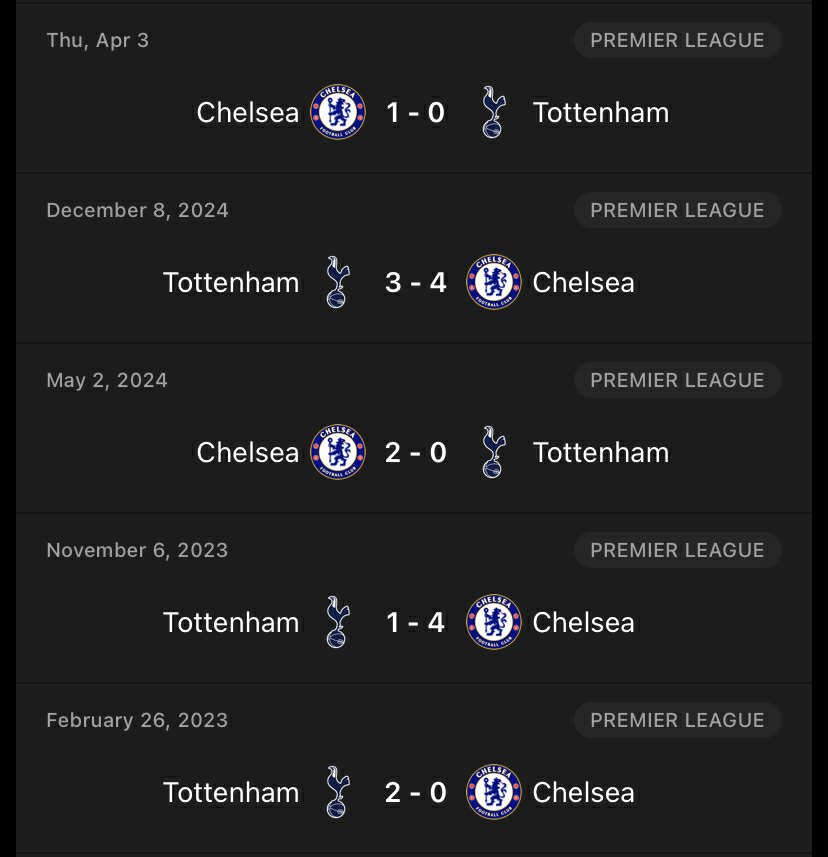828x857 pixels.
Task: Select the November 6, 2023 Tottenham 1-4 Chelsea match
Action: [x=415, y=622]
